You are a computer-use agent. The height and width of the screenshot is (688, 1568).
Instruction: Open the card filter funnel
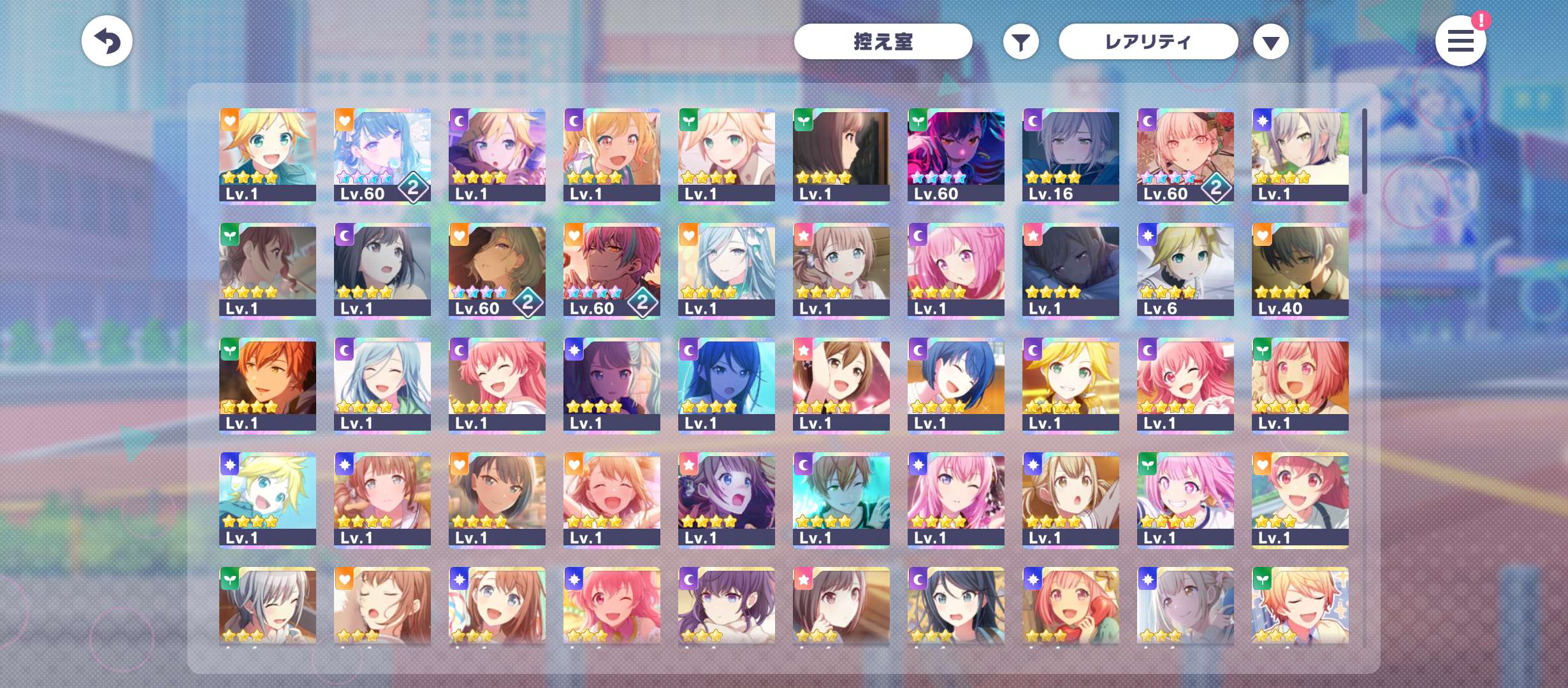tap(1020, 43)
